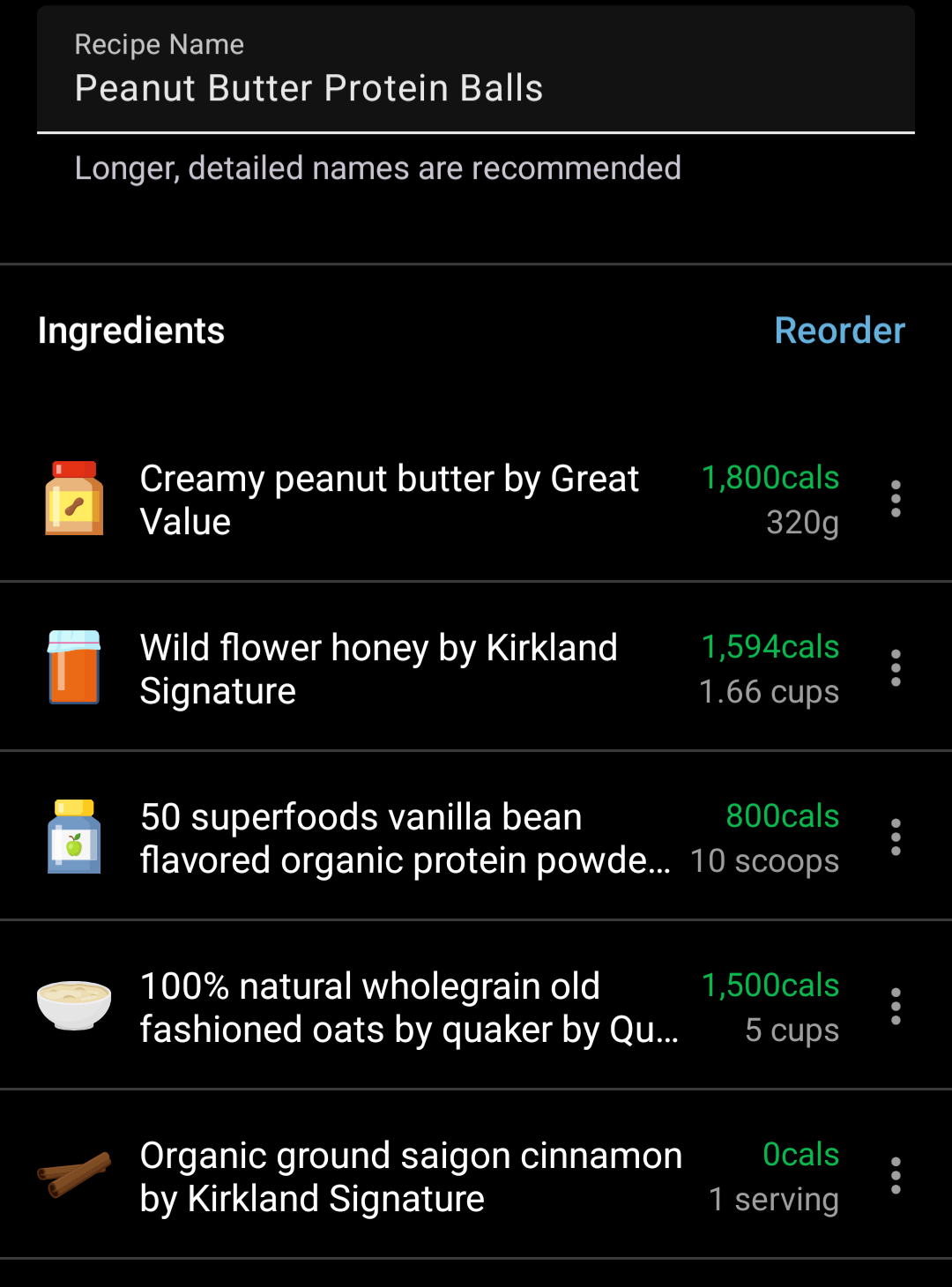The width and height of the screenshot is (952, 1287).
Task: Open options menu for Creamy peanut butter
Action: click(896, 499)
